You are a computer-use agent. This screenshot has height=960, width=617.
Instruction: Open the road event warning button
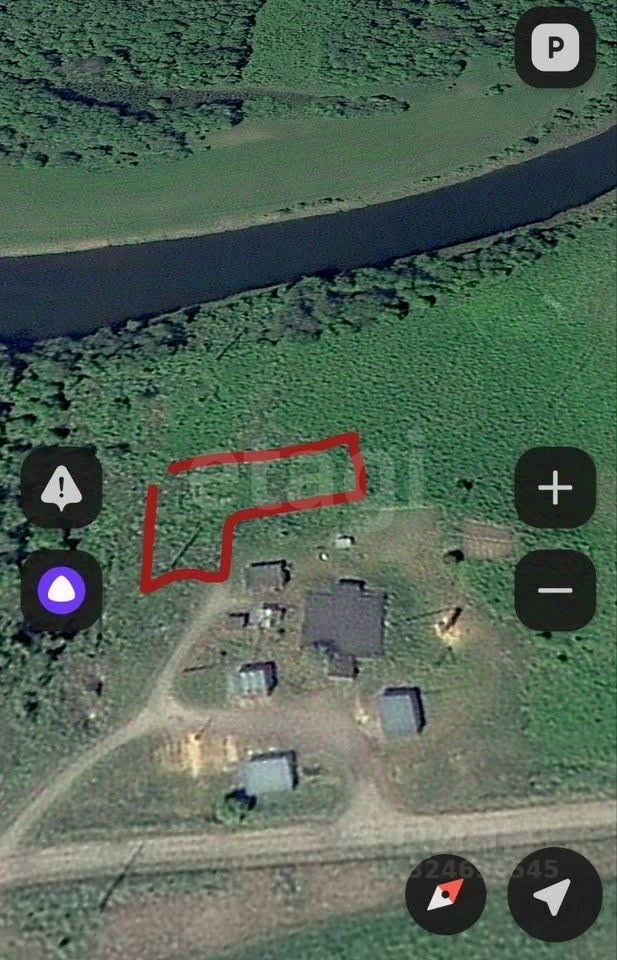[x=61, y=488]
